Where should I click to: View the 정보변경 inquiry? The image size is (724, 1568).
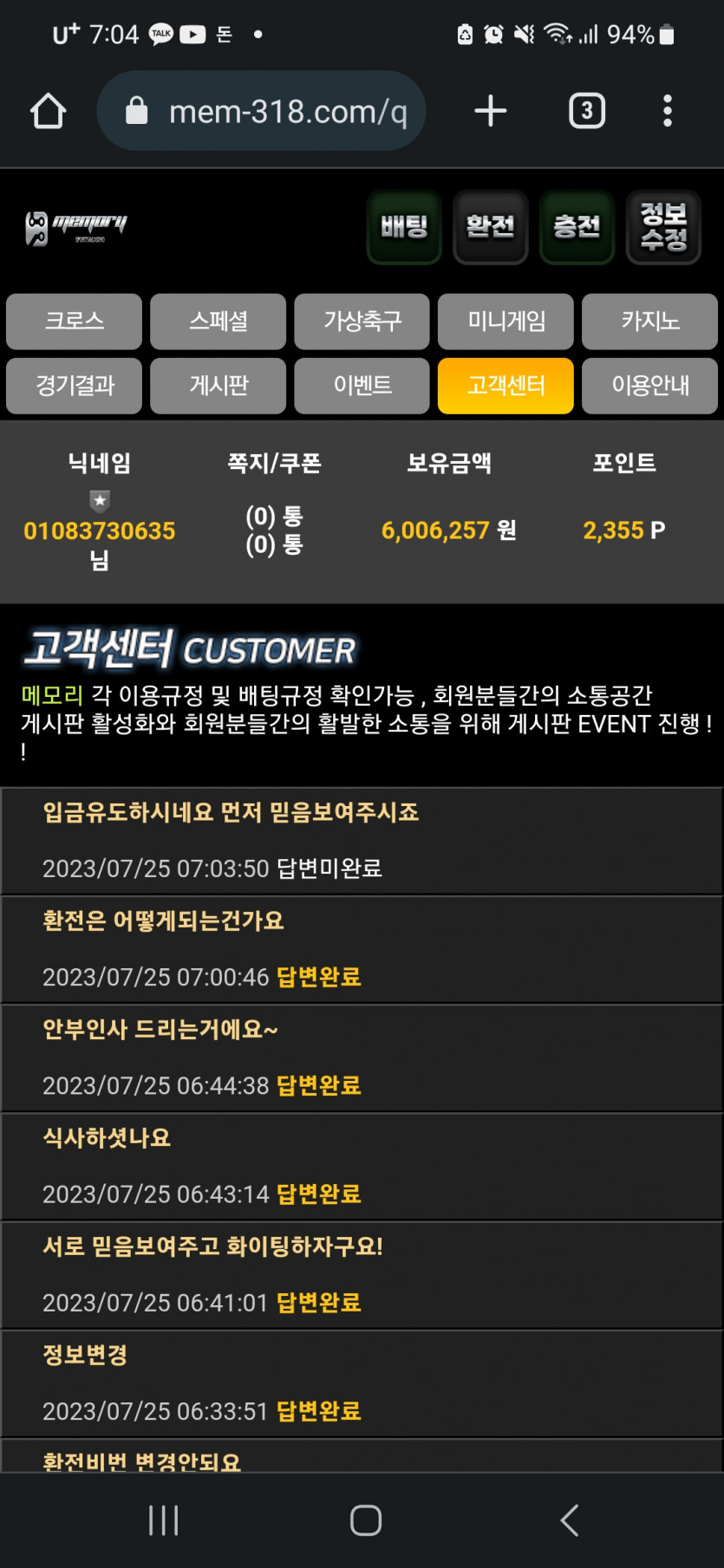click(x=85, y=1356)
